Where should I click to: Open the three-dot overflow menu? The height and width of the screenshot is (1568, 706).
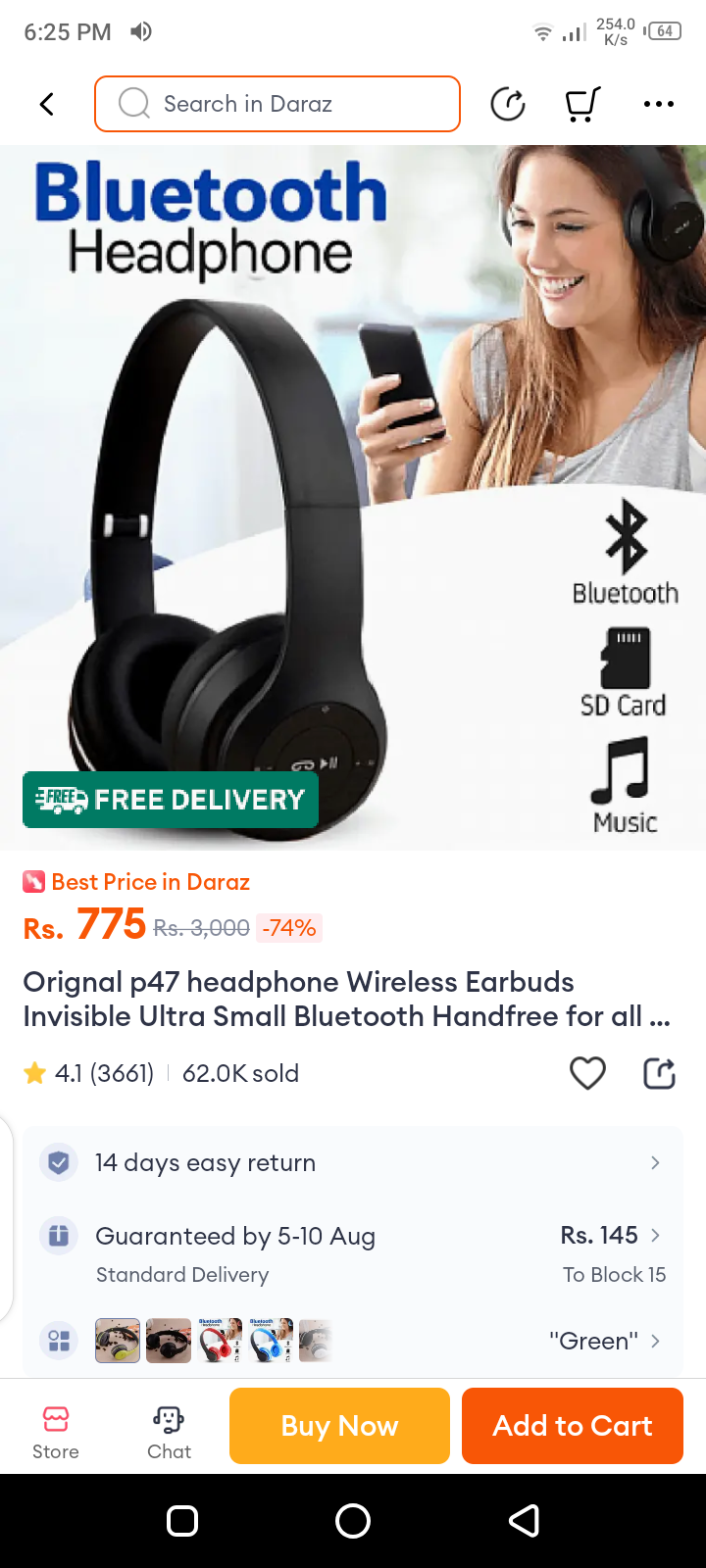tap(658, 104)
